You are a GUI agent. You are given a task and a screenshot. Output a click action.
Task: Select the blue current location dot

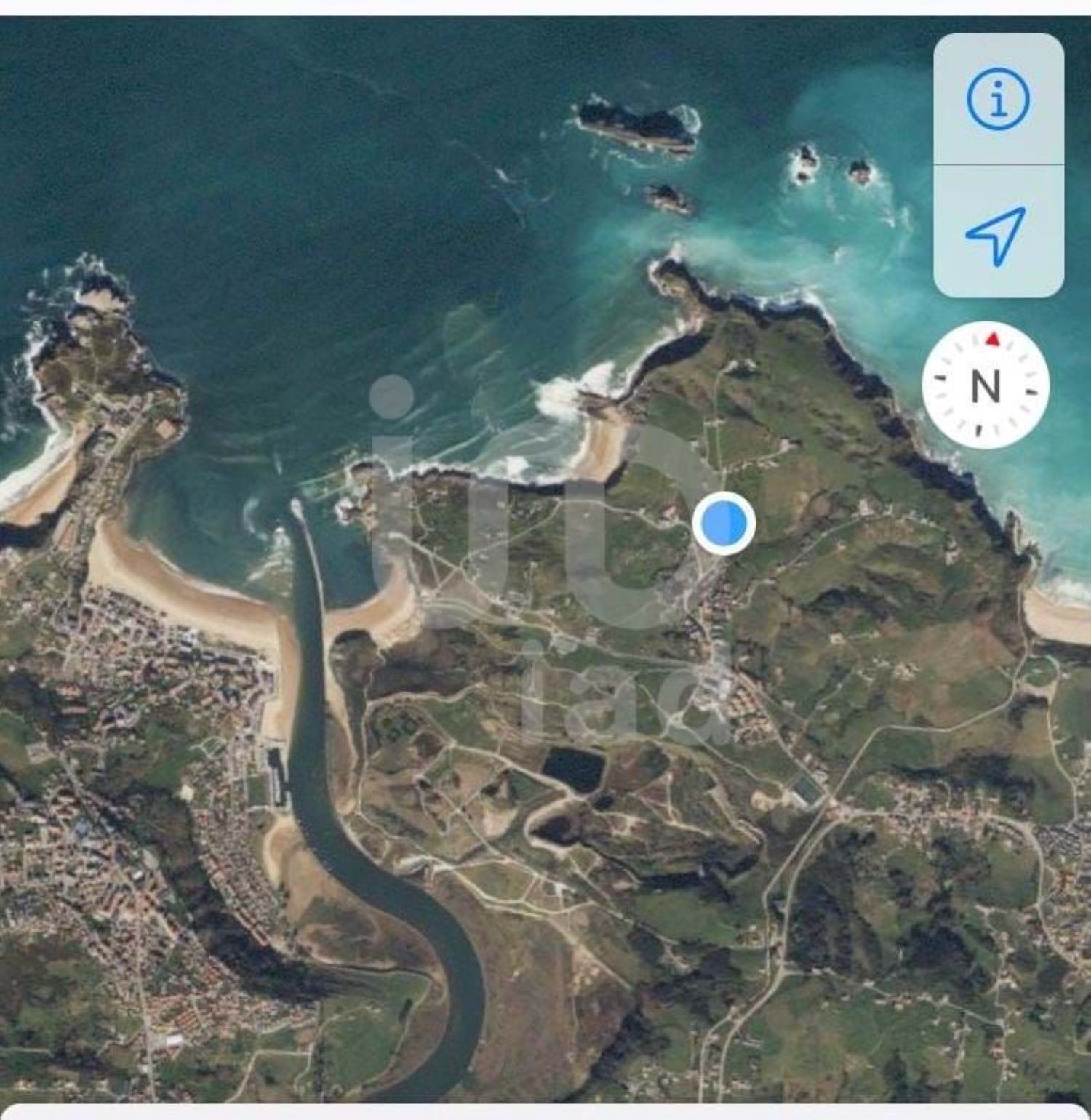724,524
